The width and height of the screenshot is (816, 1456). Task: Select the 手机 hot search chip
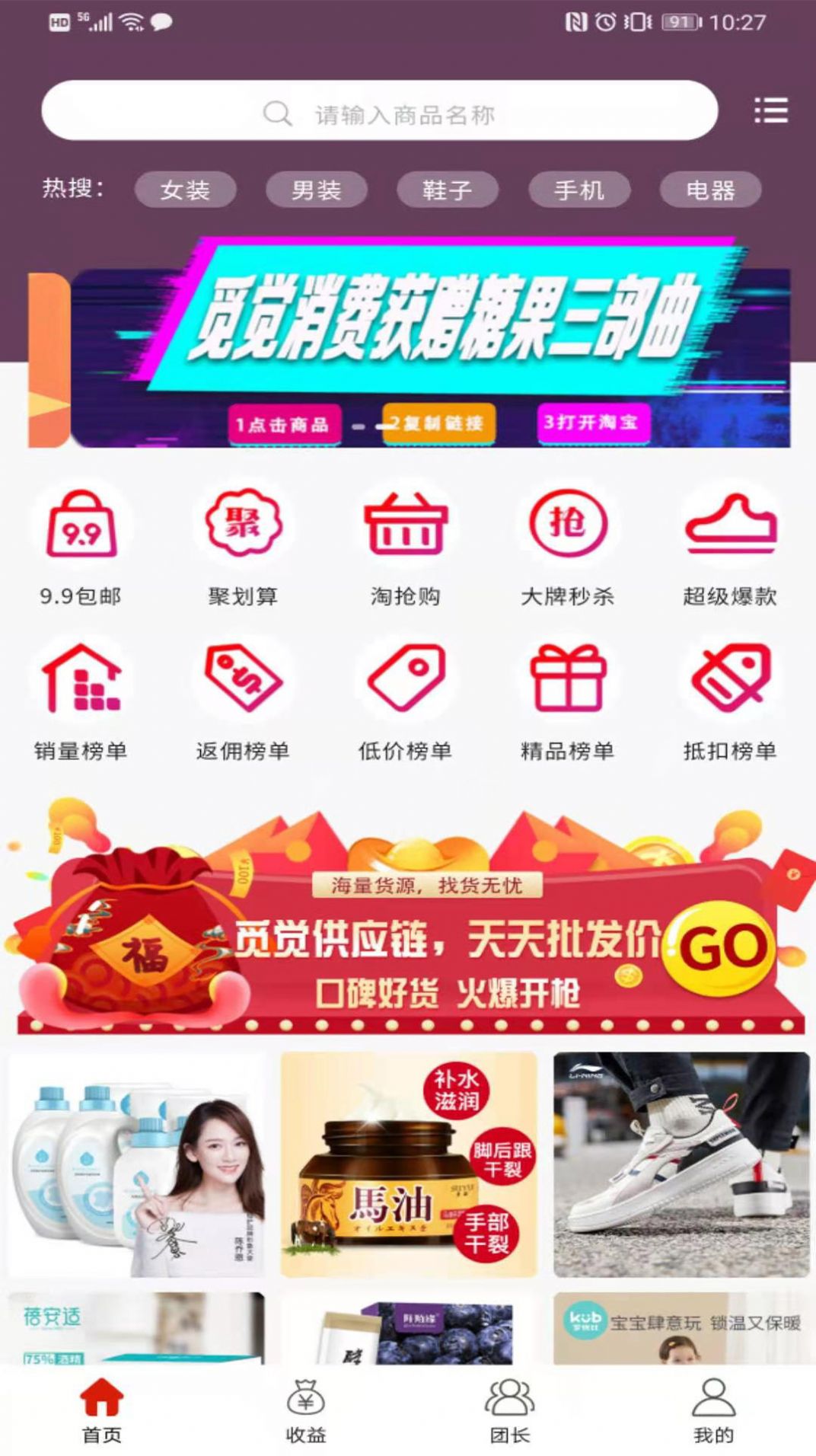[x=579, y=190]
